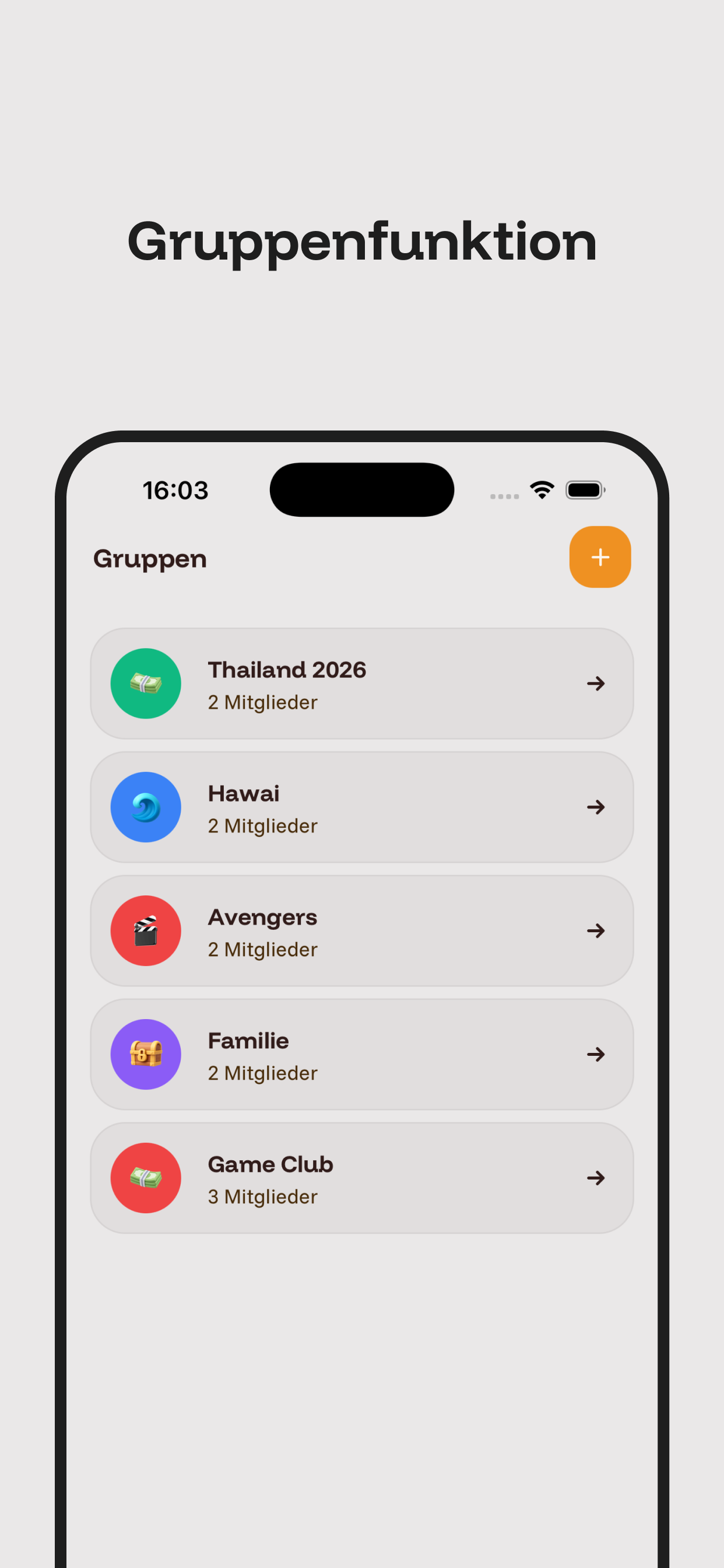
Task: Create a new group with the plus button
Action: (x=599, y=557)
